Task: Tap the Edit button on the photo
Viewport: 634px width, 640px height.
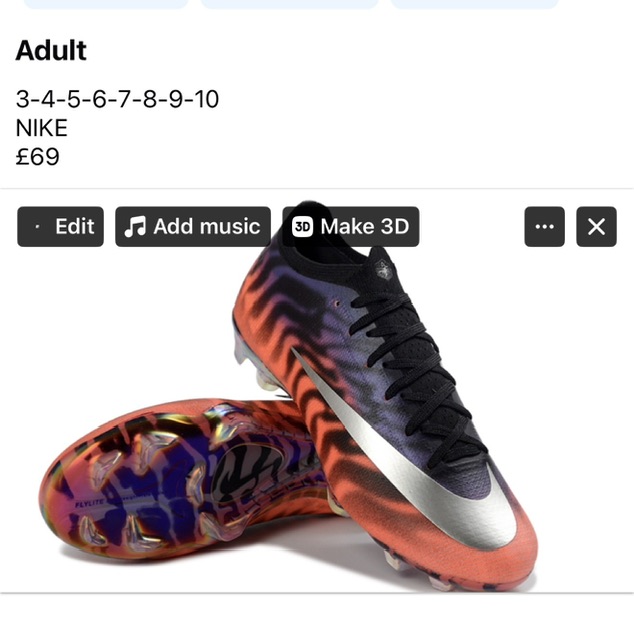Action: click(61, 227)
